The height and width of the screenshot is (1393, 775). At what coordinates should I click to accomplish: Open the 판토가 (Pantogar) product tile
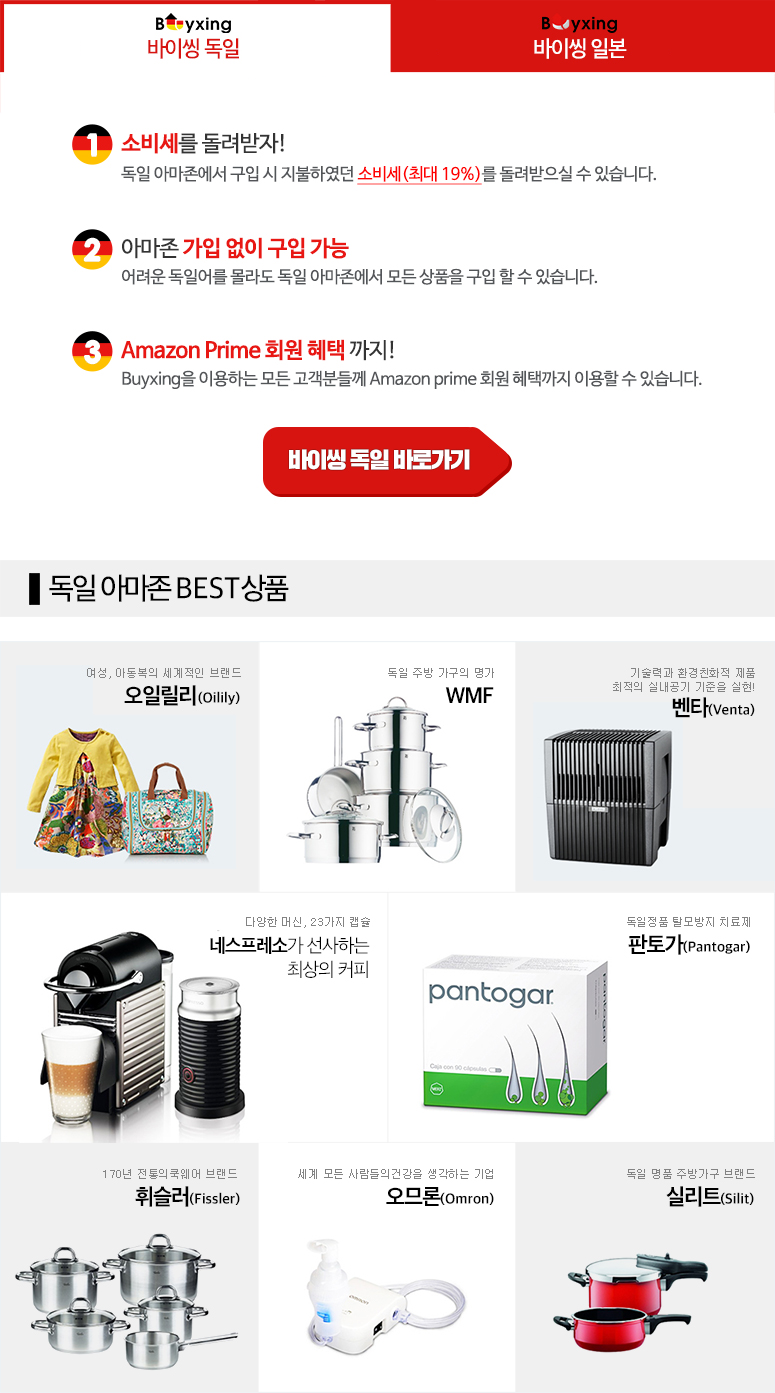click(x=581, y=1018)
